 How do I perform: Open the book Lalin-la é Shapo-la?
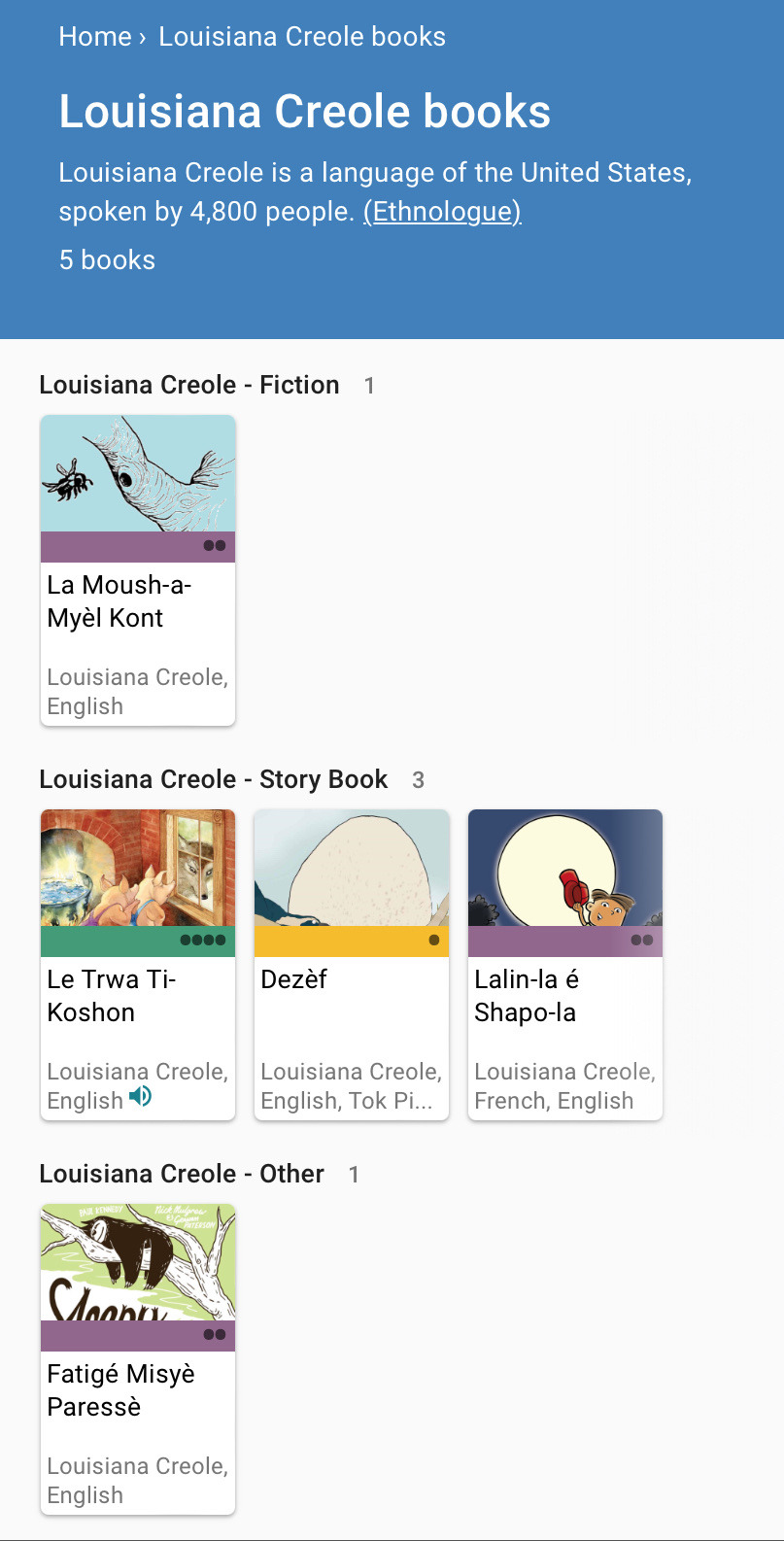565,964
